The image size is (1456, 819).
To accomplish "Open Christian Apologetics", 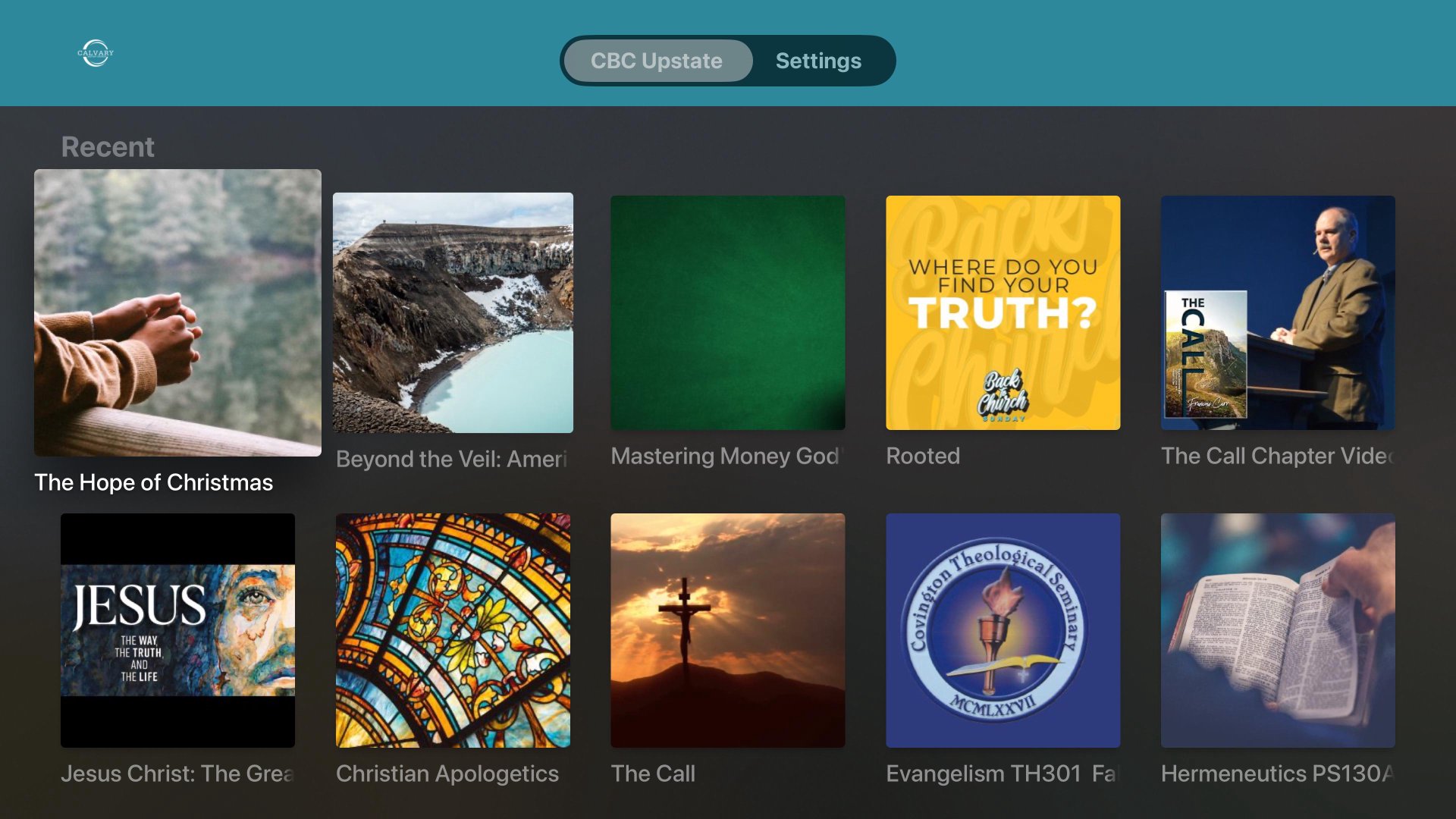I will 453,630.
